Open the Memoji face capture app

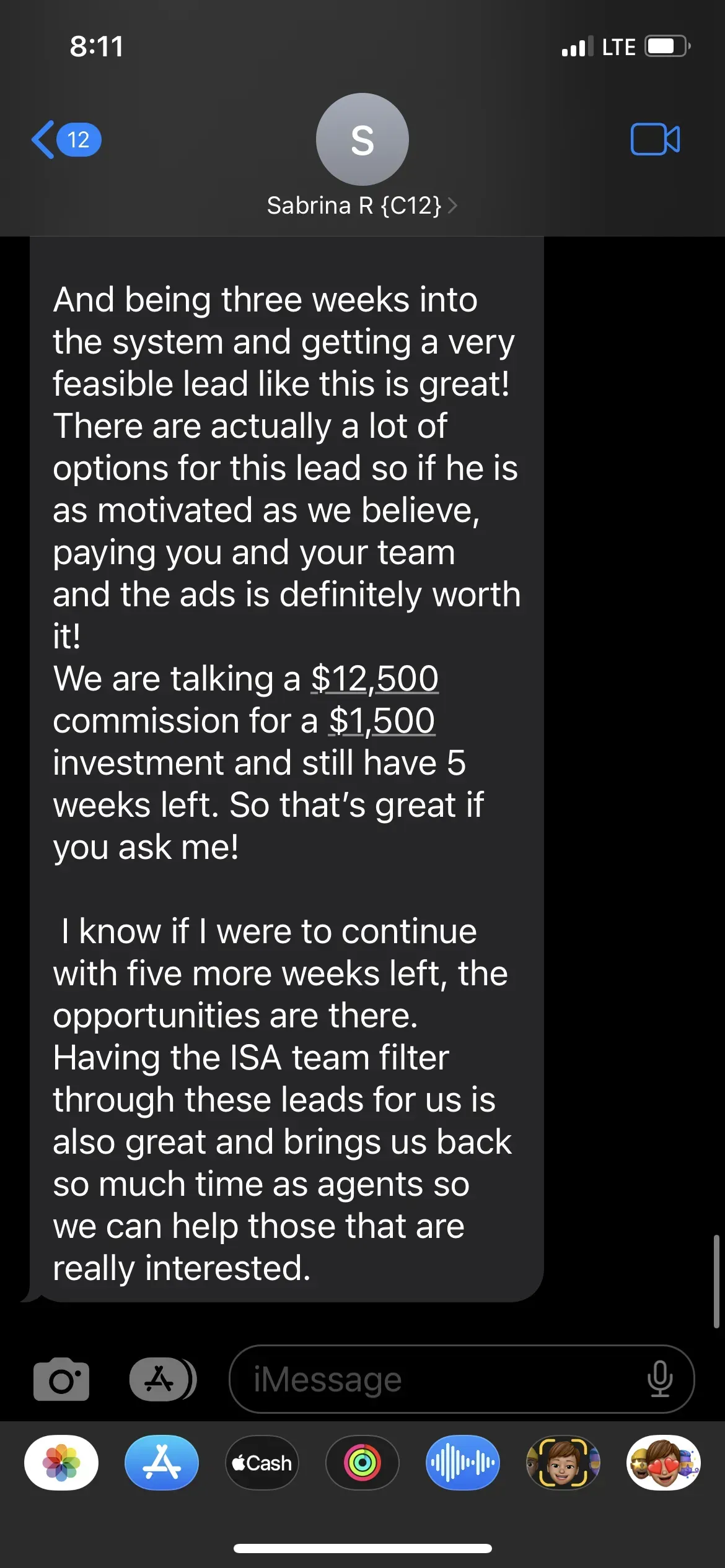pyautogui.click(x=563, y=1463)
